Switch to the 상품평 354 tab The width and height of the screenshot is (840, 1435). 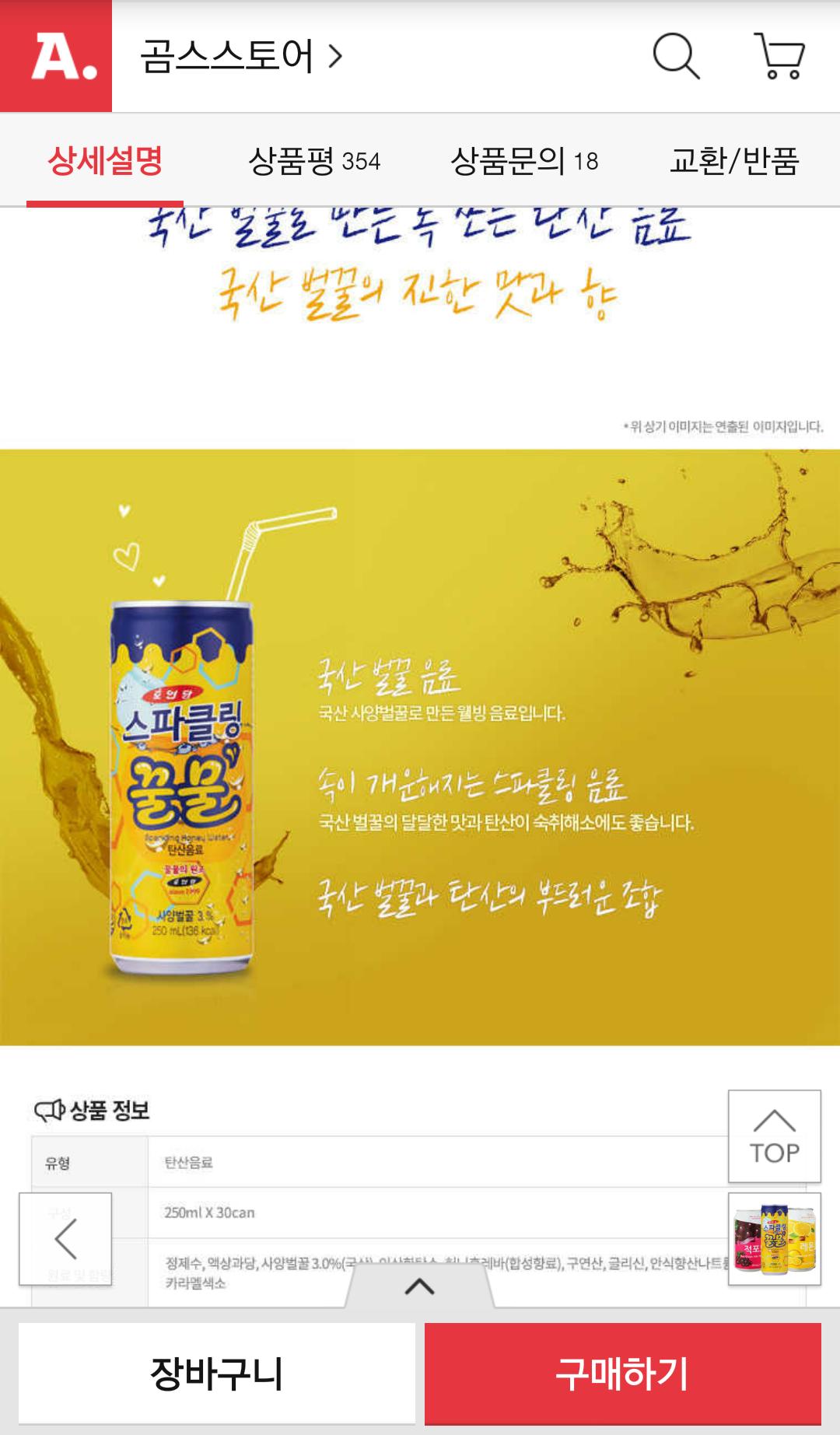pyautogui.click(x=314, y=161)
